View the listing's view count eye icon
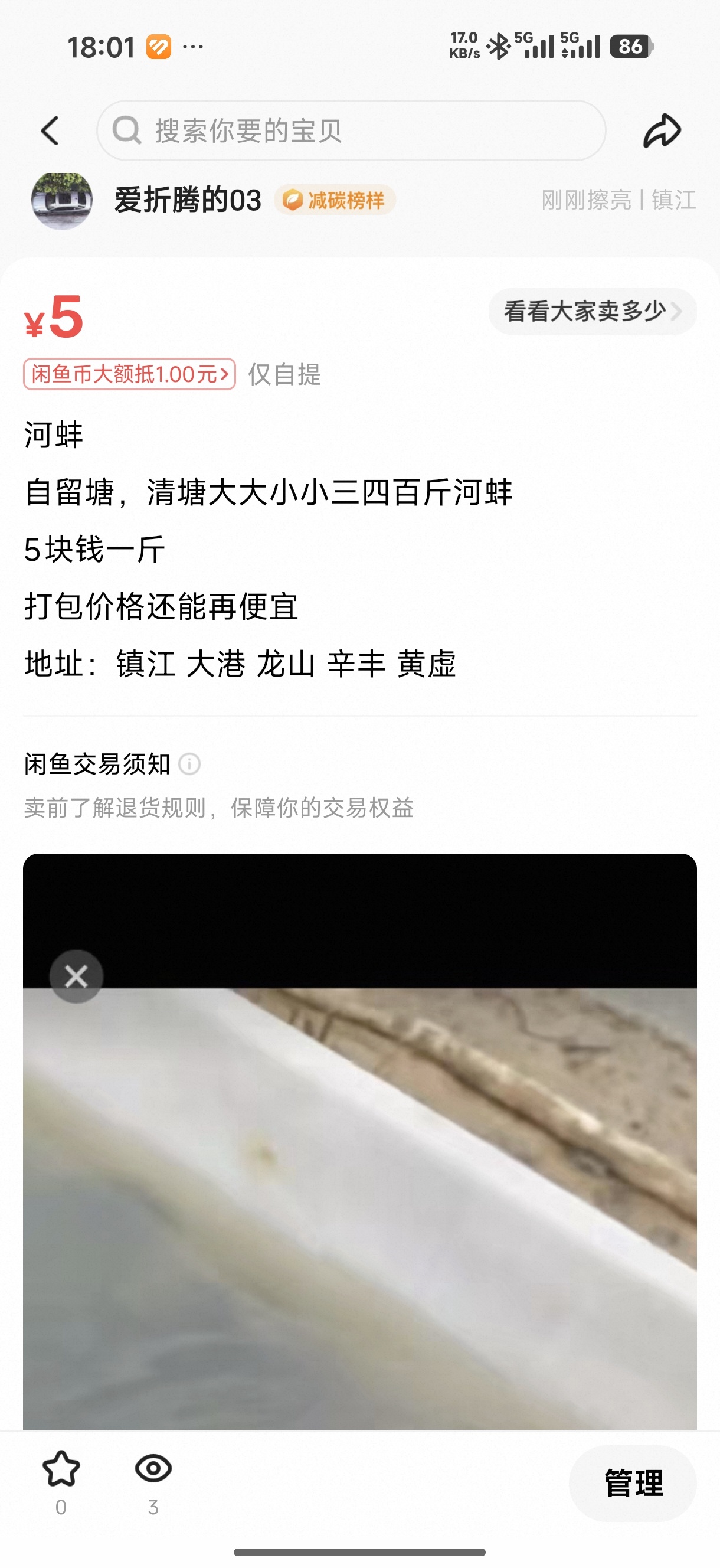This screenshot has width=720, height=1568. tap(153, 1469)
